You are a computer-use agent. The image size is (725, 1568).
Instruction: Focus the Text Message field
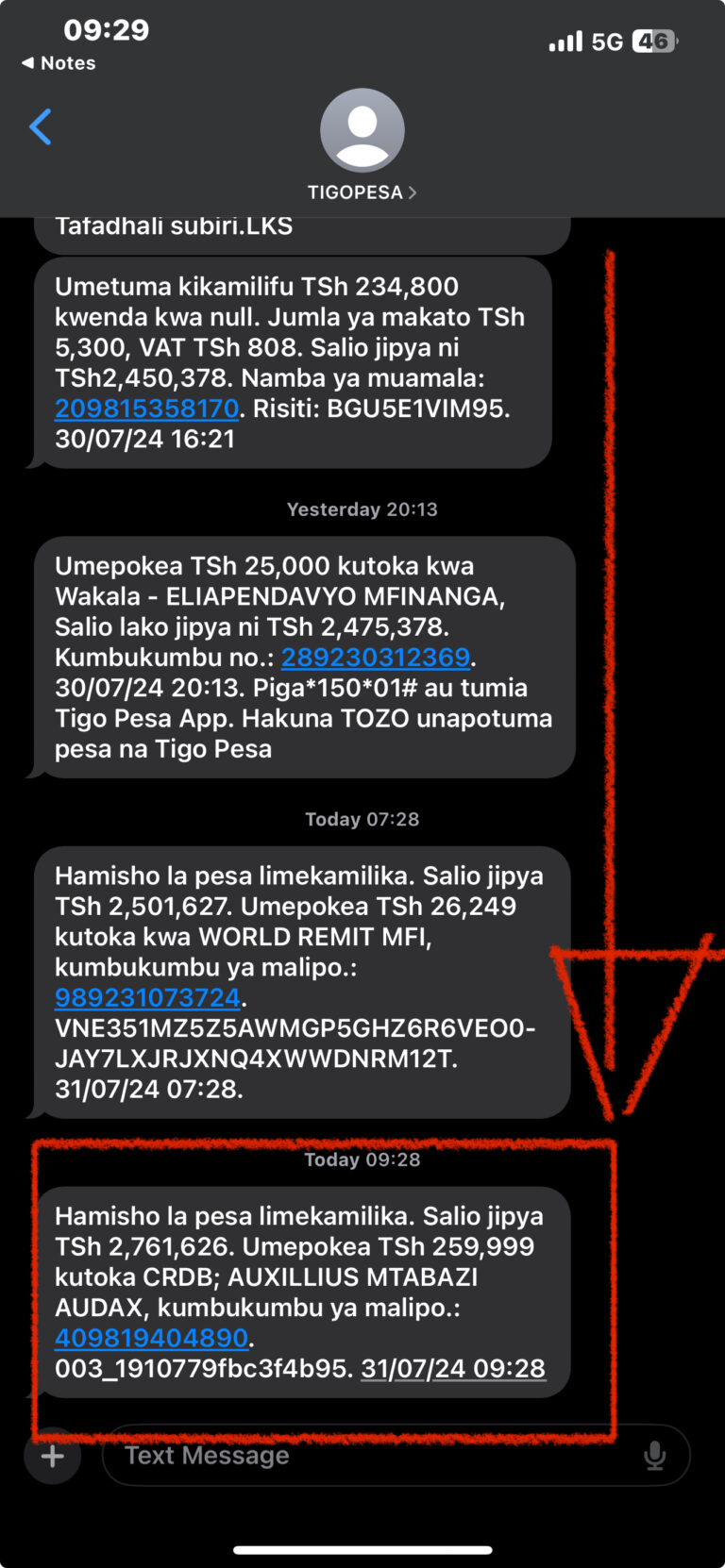tap(368, 1456)
